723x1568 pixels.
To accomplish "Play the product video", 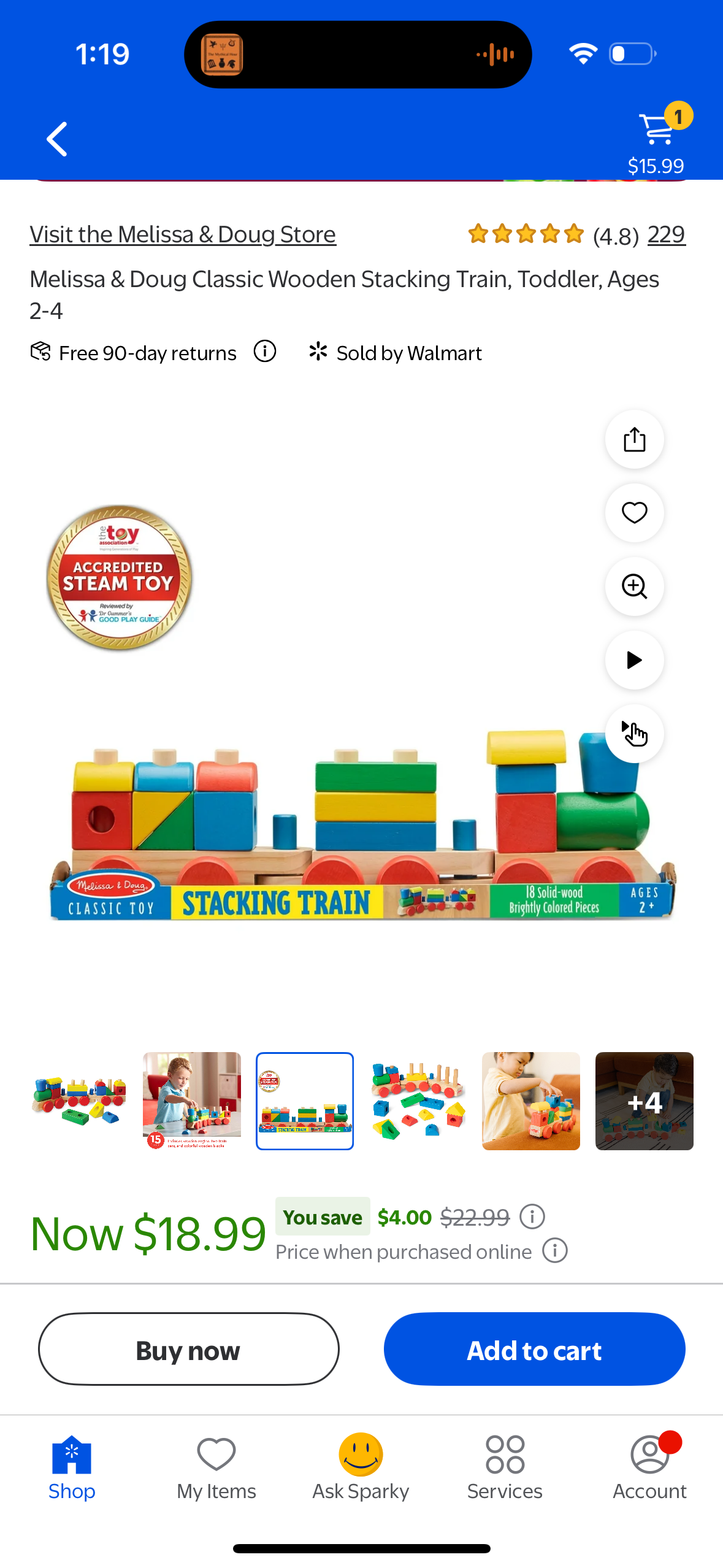I will tap(634, 660).
